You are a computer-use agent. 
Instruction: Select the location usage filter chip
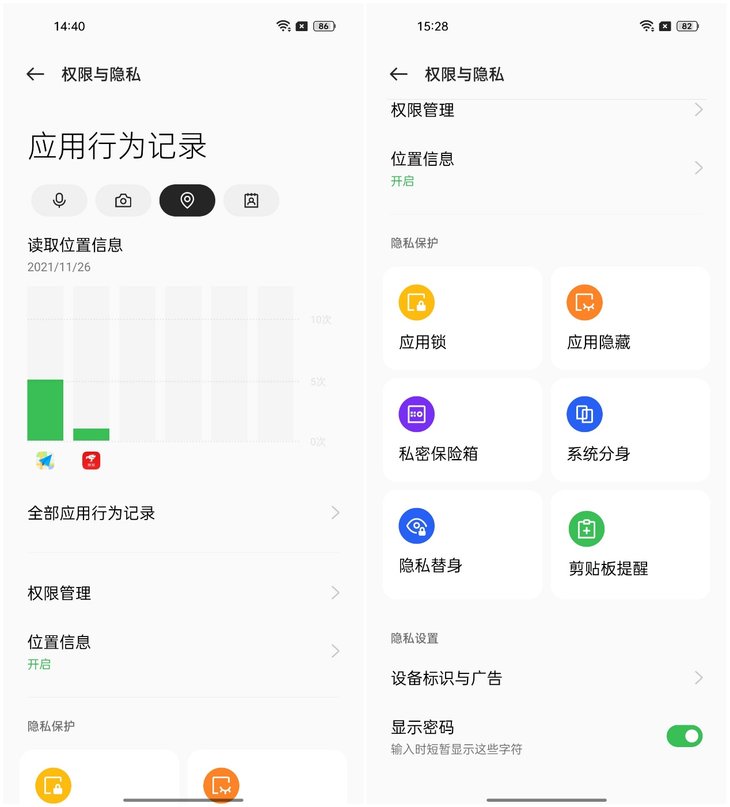click(x=187, y=201)
